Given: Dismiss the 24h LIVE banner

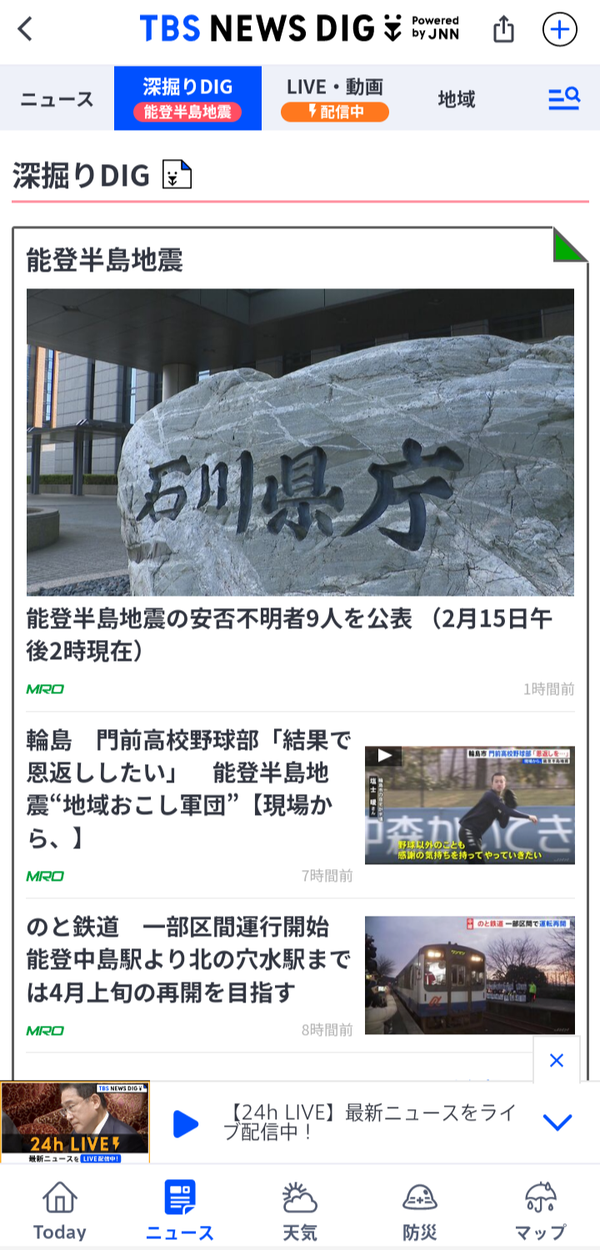Looking at the screenshot, I should [x=557, y=1060].
